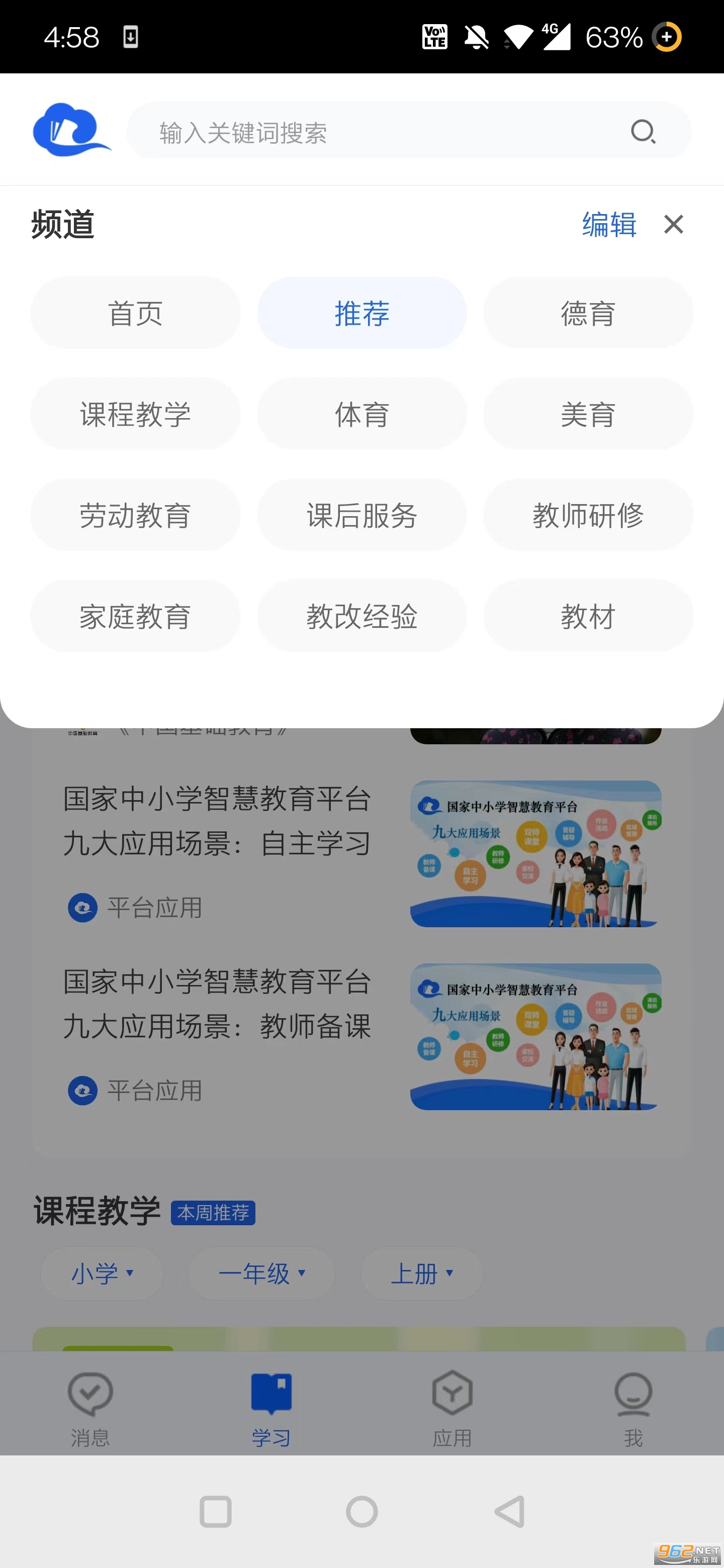Viewport: 724px width, 1568px height.
Task: Open the 美育 channel
Action: [588, 415]
